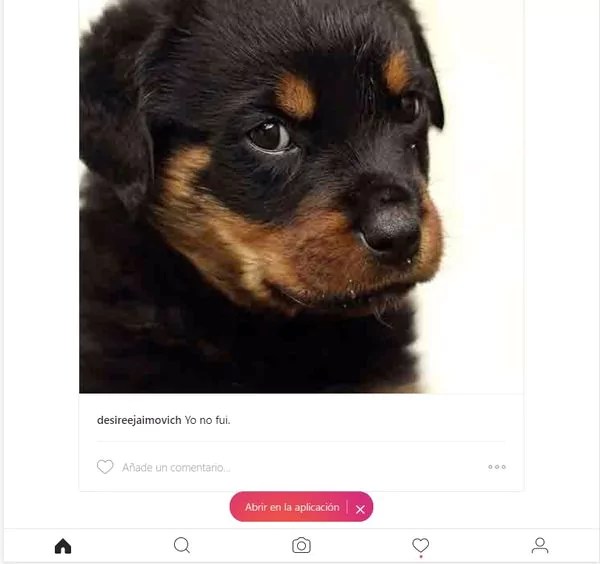Image resolution: width=600 pixels, height=564 pixels.
Task: Open the camera tab
Action: coord(301,545)
